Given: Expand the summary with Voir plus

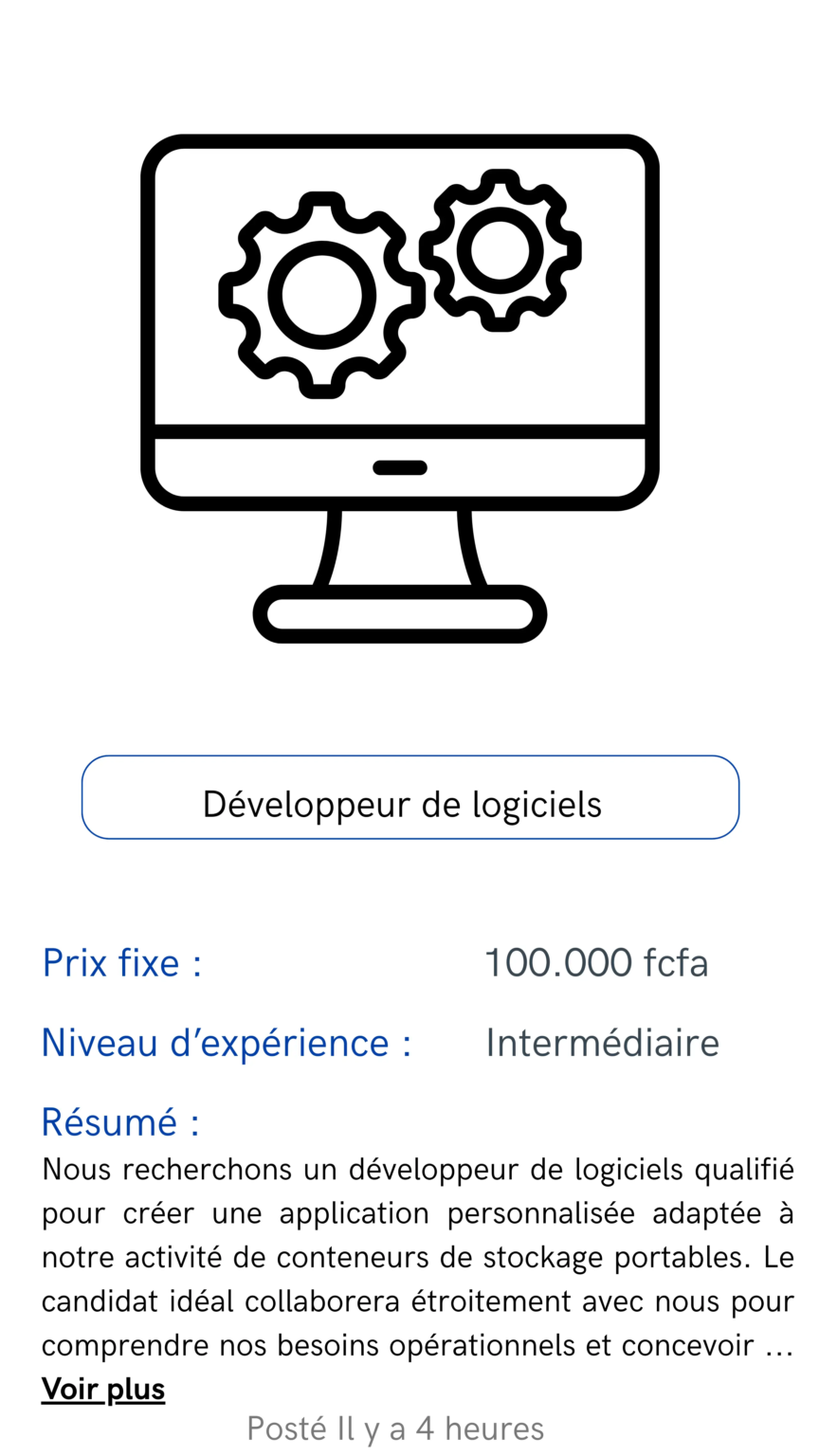Looking at the screenshot, I should 103,1390.
